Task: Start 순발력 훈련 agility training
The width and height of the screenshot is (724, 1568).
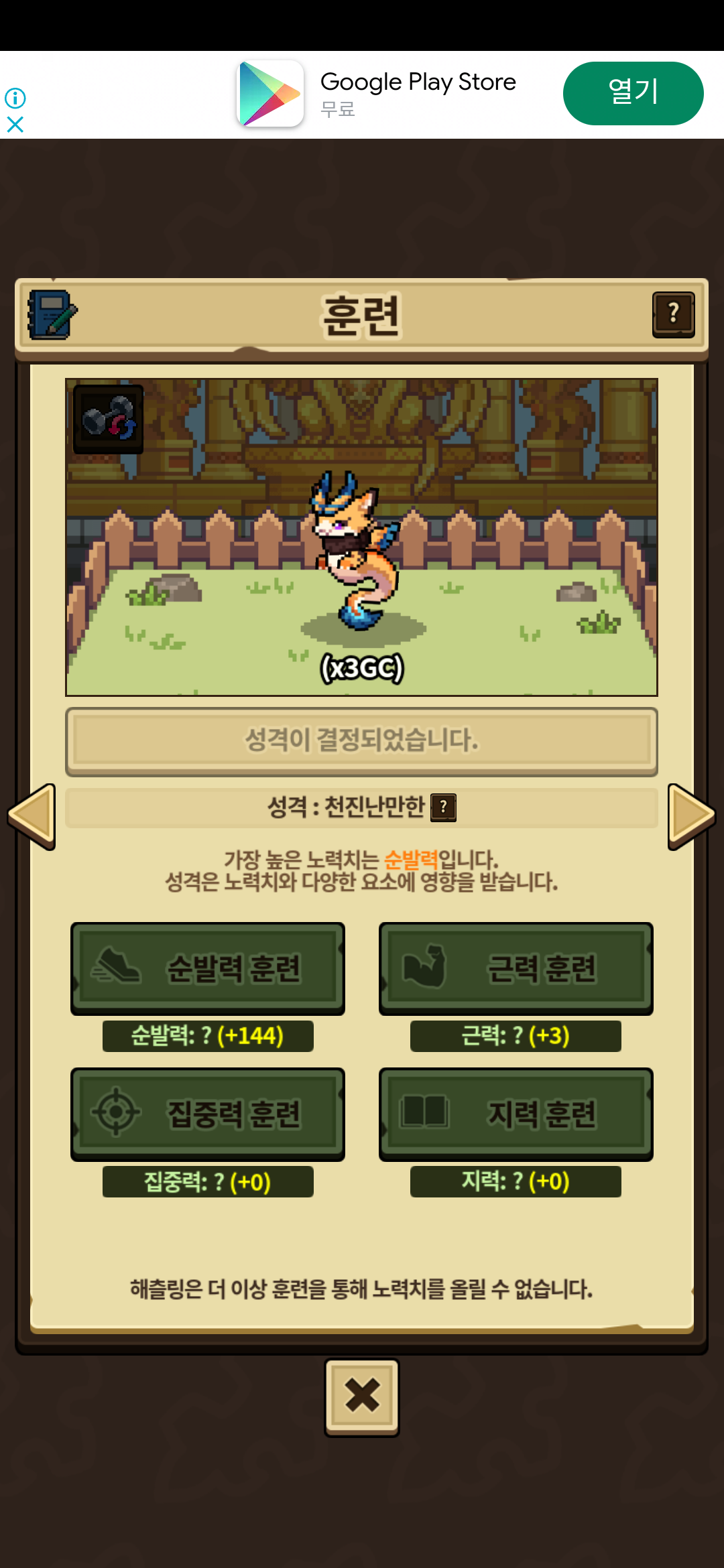Action: click(x=208, y=968)
